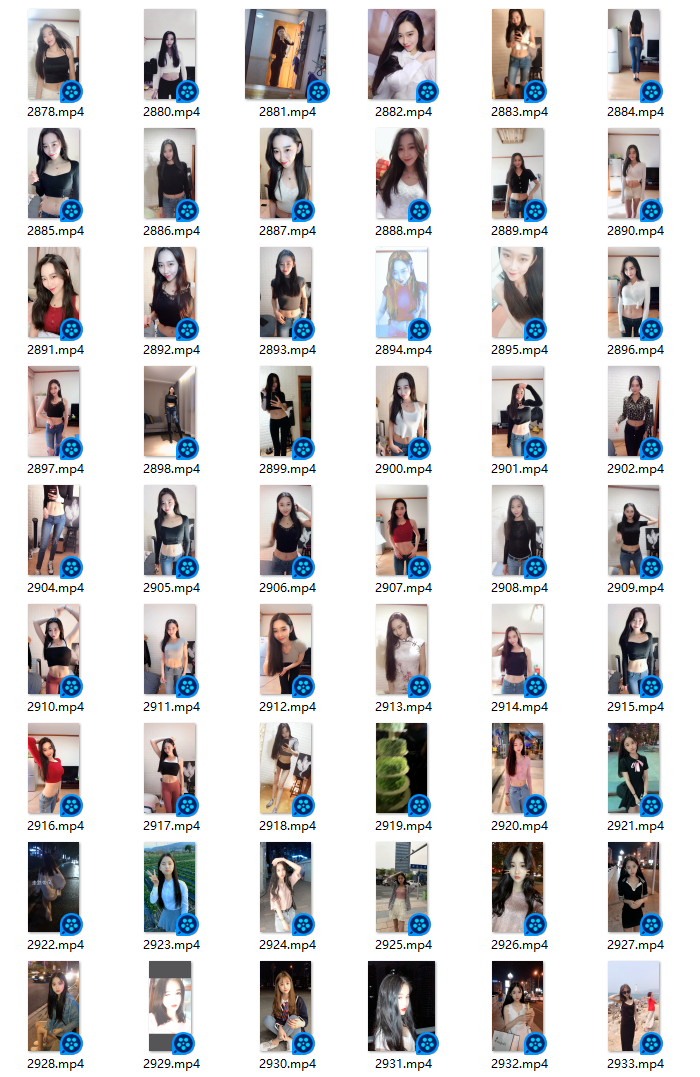Open the file 2923.mp4
The height and width of the screenshot is (1077, 700).
(170, 888)
